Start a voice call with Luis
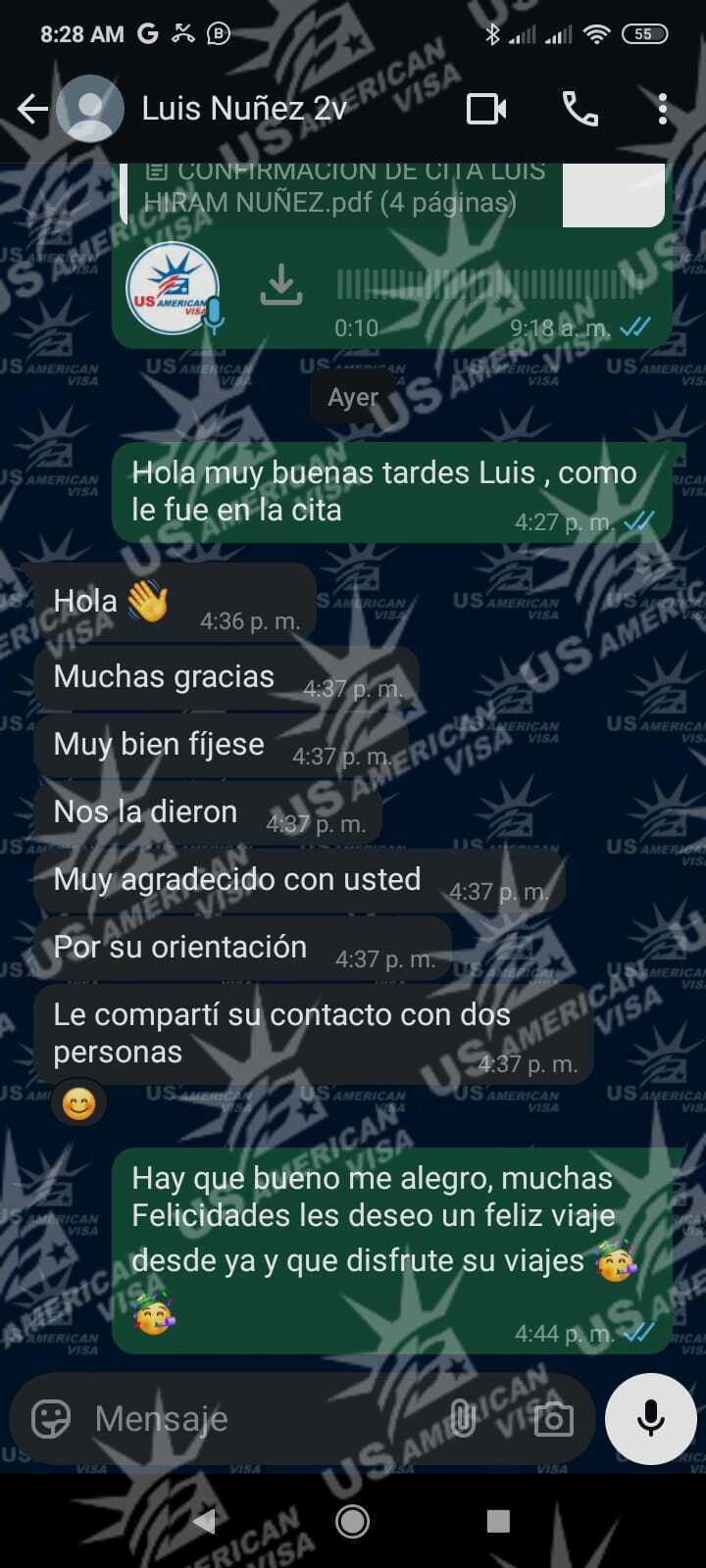 coord(580,109)
